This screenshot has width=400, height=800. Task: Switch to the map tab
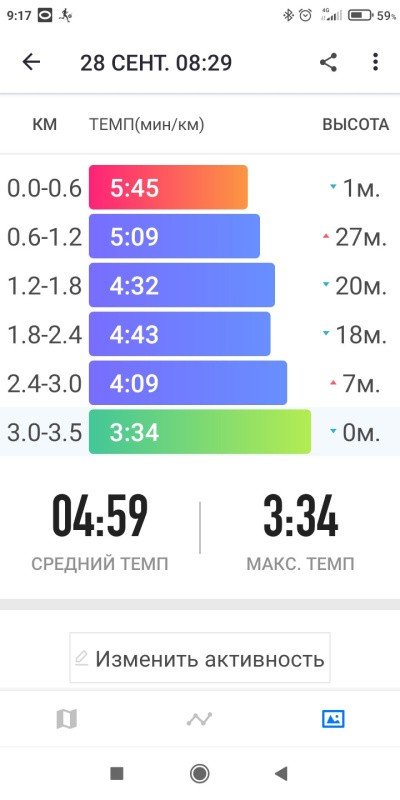pos(66,719)
